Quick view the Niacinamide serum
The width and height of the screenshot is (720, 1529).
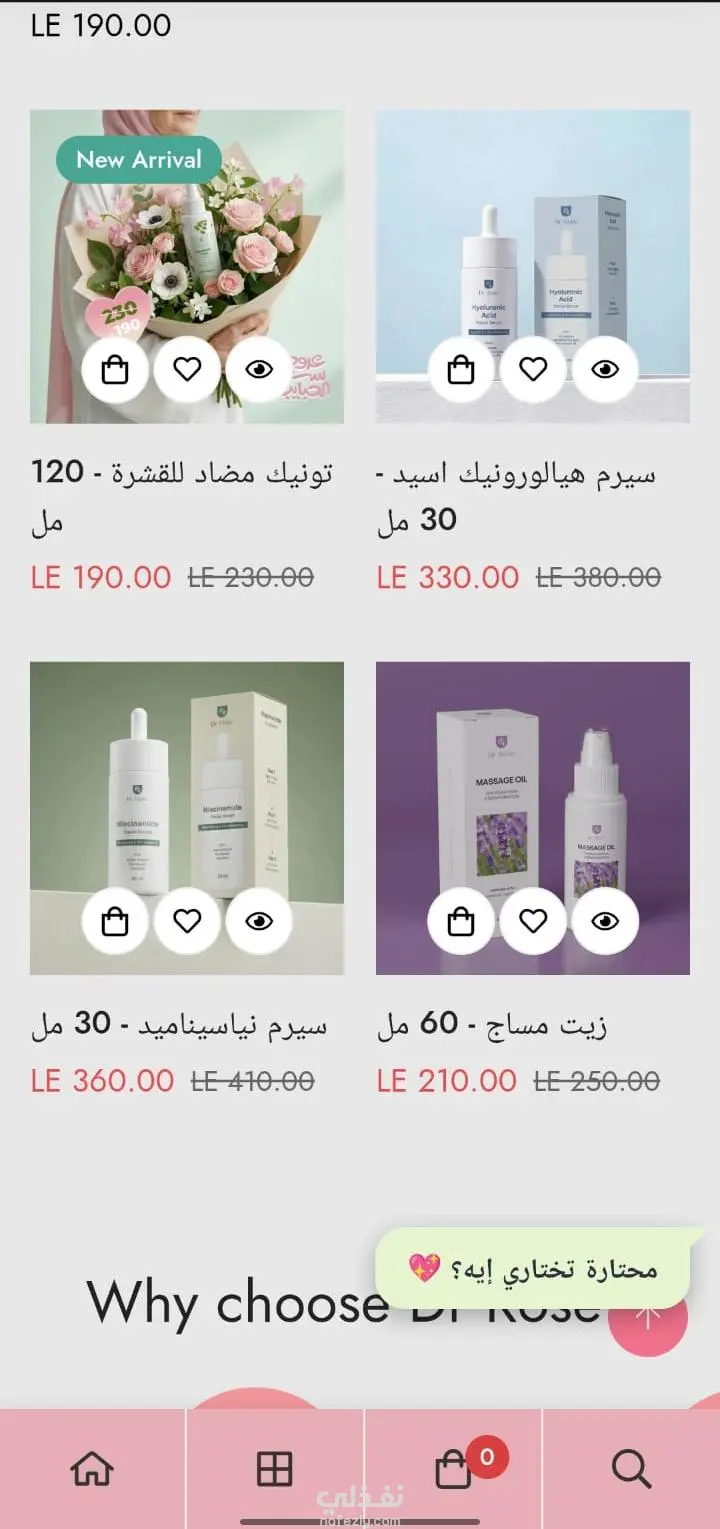point(259,921)
